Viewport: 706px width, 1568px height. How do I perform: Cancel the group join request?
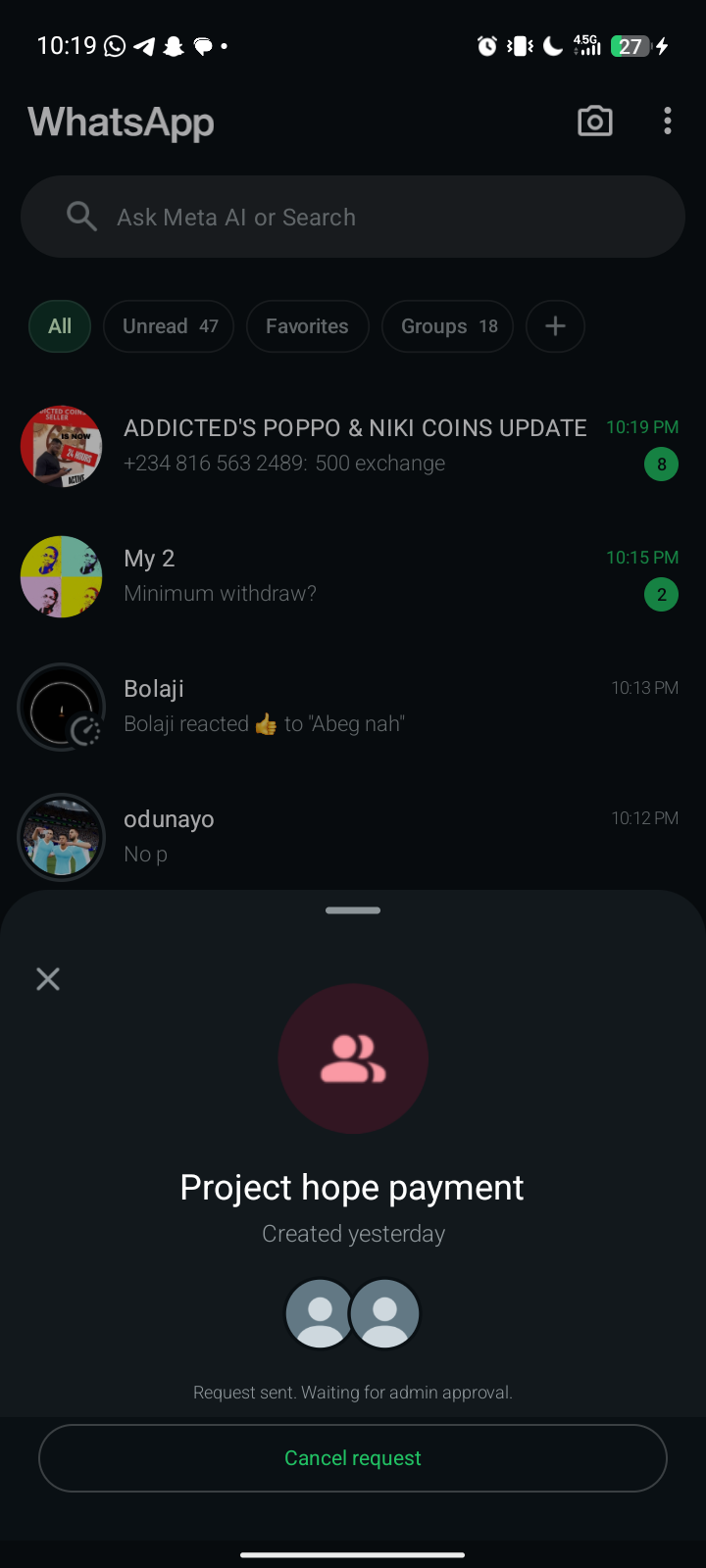coord(353,1457)
